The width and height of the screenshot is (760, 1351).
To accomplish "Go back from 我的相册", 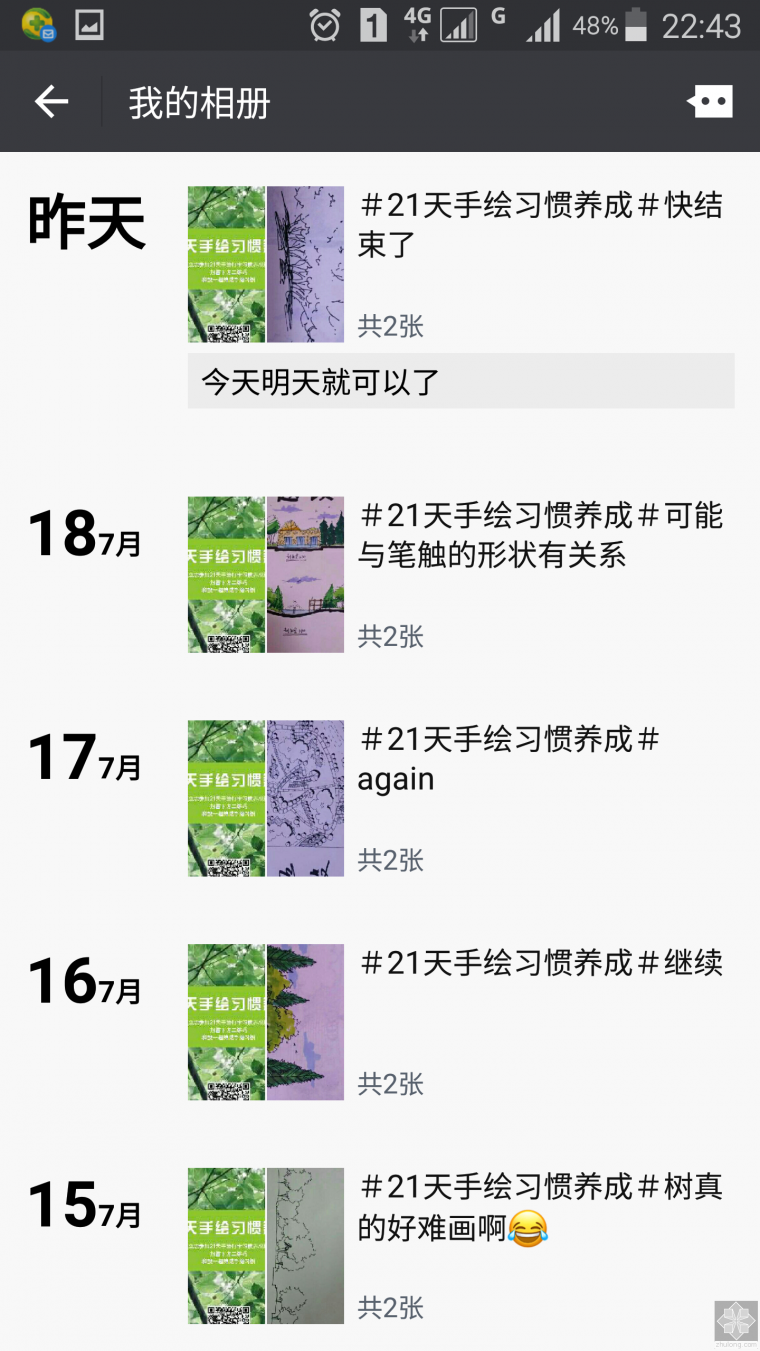I will point(51,102).
